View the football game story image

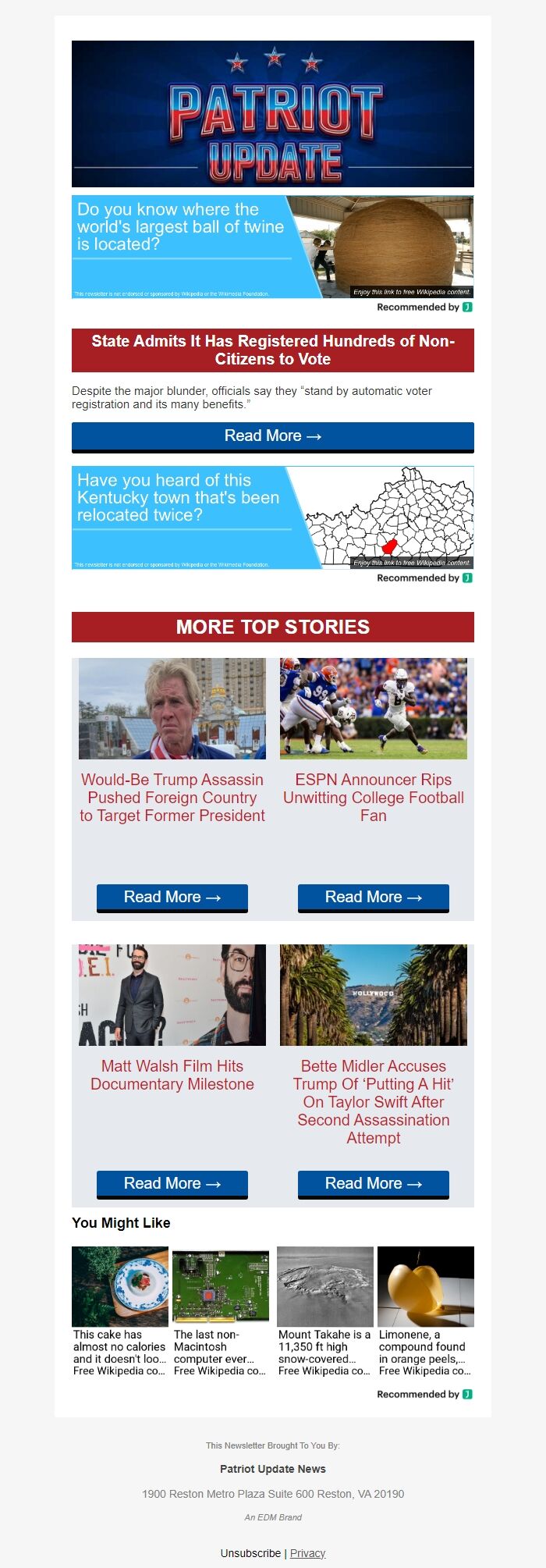pyautogui.click(x=374, y=709)
